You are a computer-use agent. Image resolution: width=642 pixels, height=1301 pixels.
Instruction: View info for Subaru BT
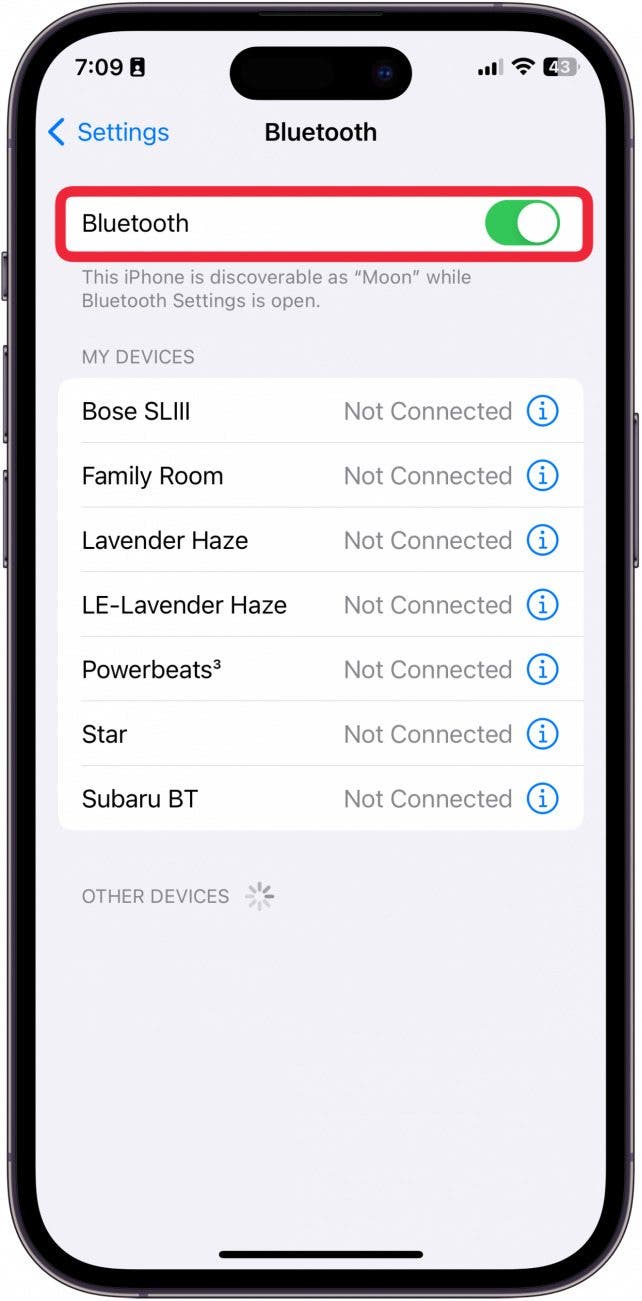tap(542, 798)
